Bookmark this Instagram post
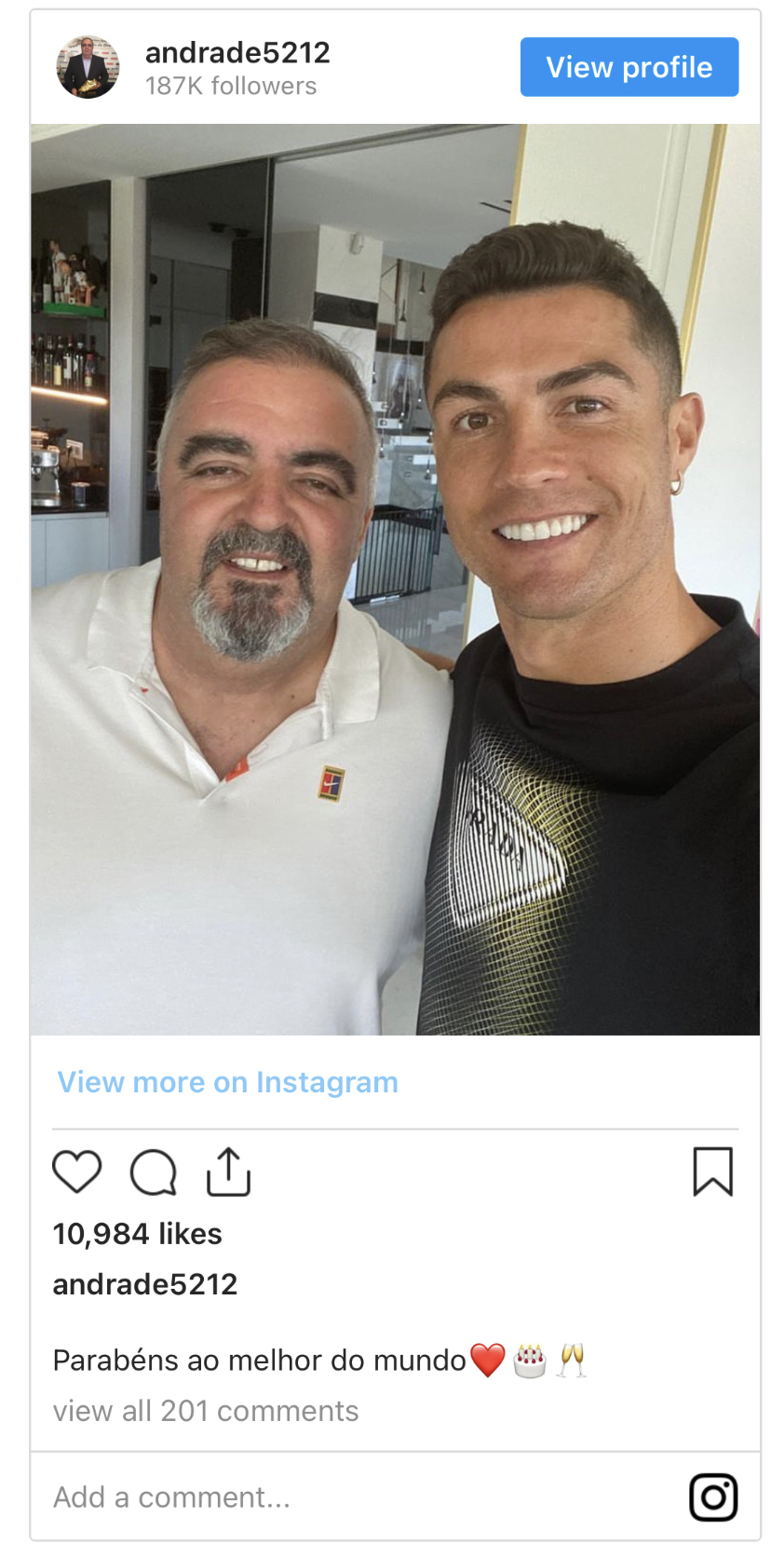The image size is (784, 1544). 712,1172
